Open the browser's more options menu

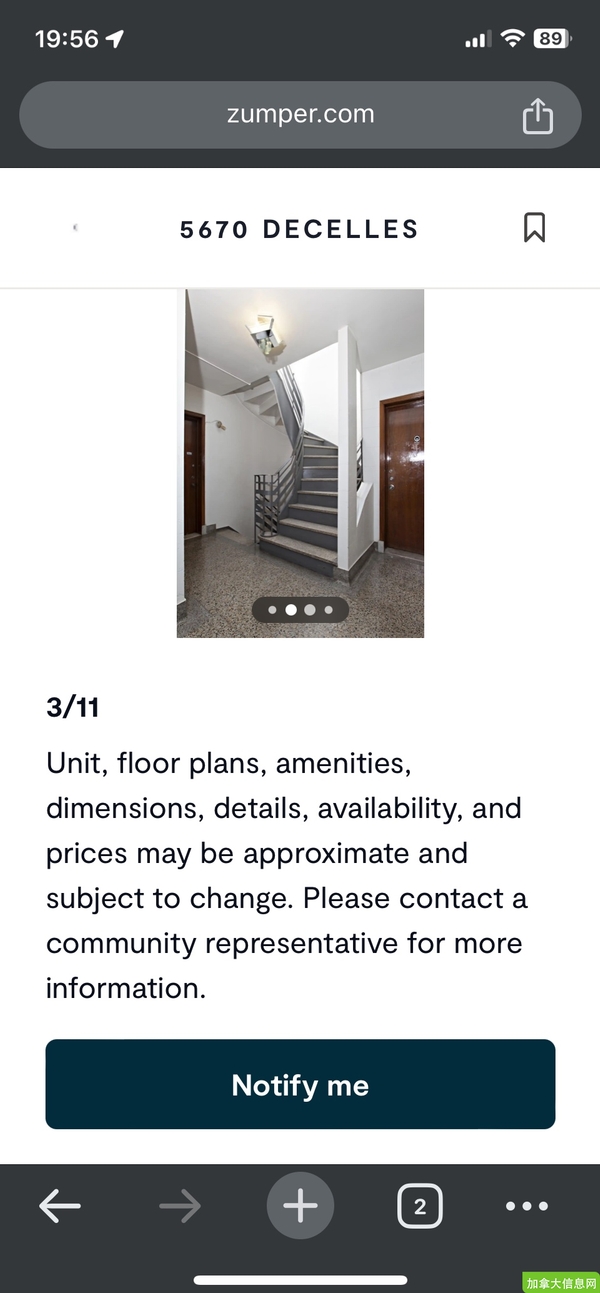527,1207
